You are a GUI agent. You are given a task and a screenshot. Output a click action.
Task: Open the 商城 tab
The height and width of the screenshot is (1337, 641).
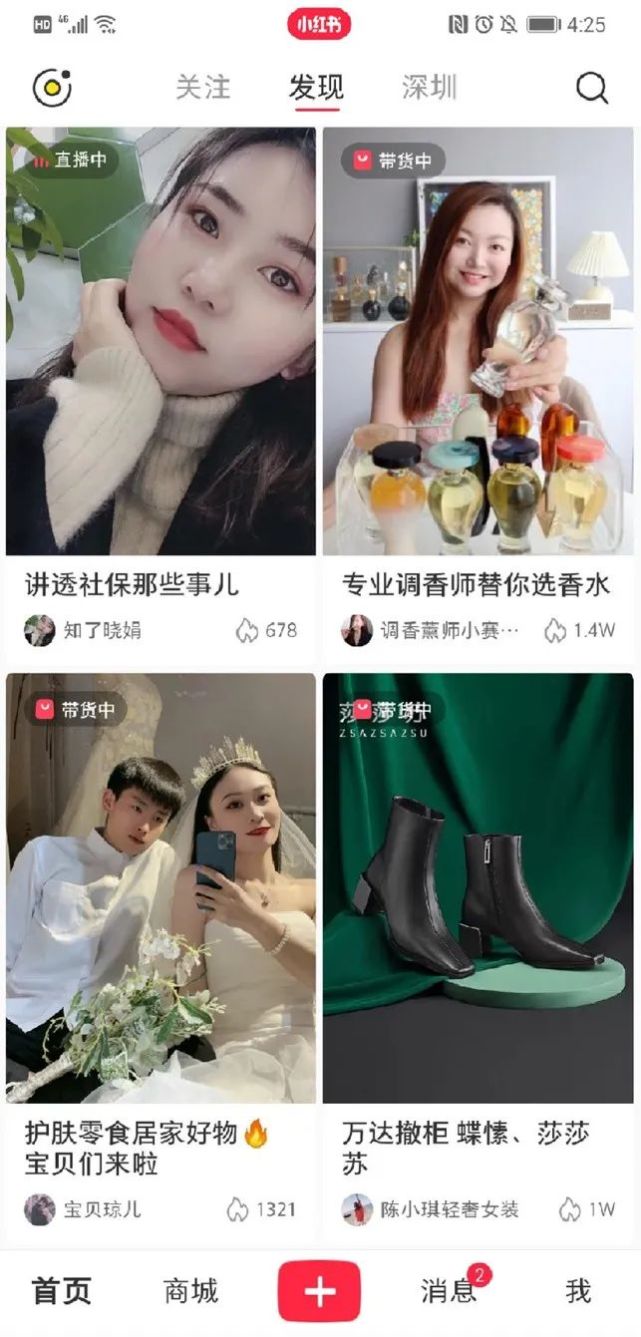point(190,1291)
